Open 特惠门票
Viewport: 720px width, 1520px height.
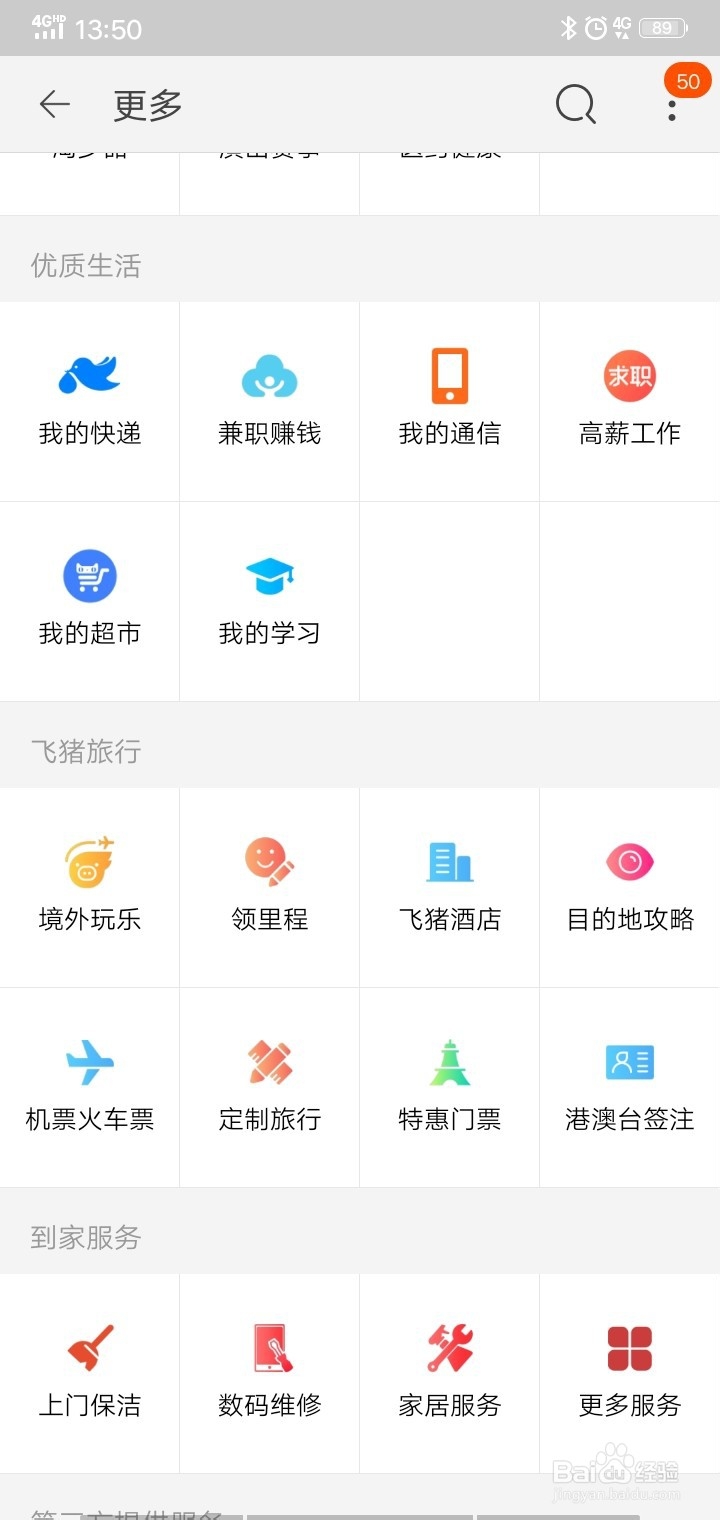click(450, 1087)
